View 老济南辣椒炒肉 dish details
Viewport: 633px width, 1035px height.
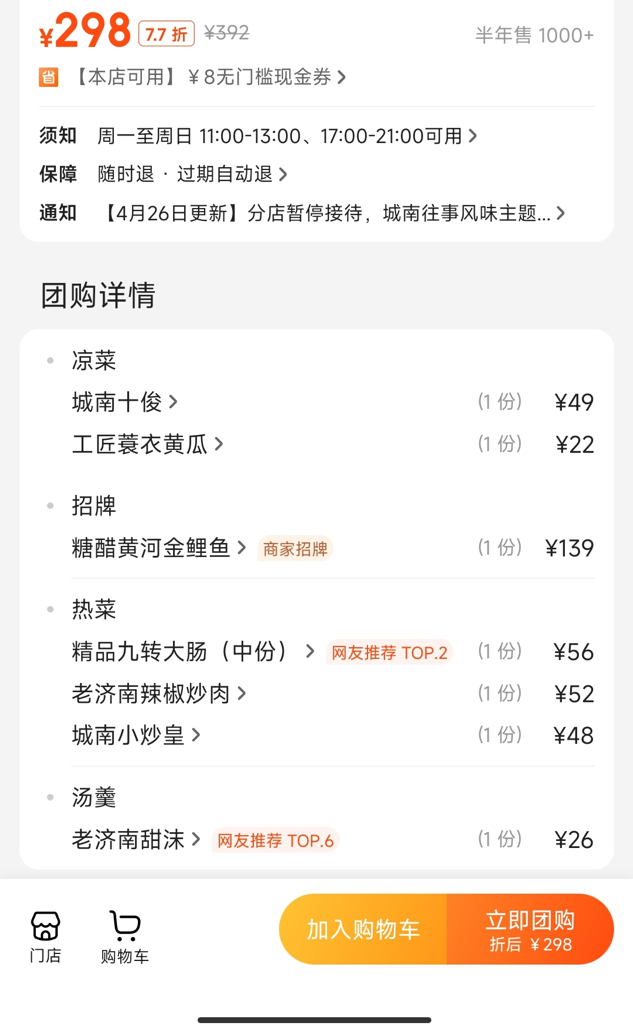[x=159, y=694]
